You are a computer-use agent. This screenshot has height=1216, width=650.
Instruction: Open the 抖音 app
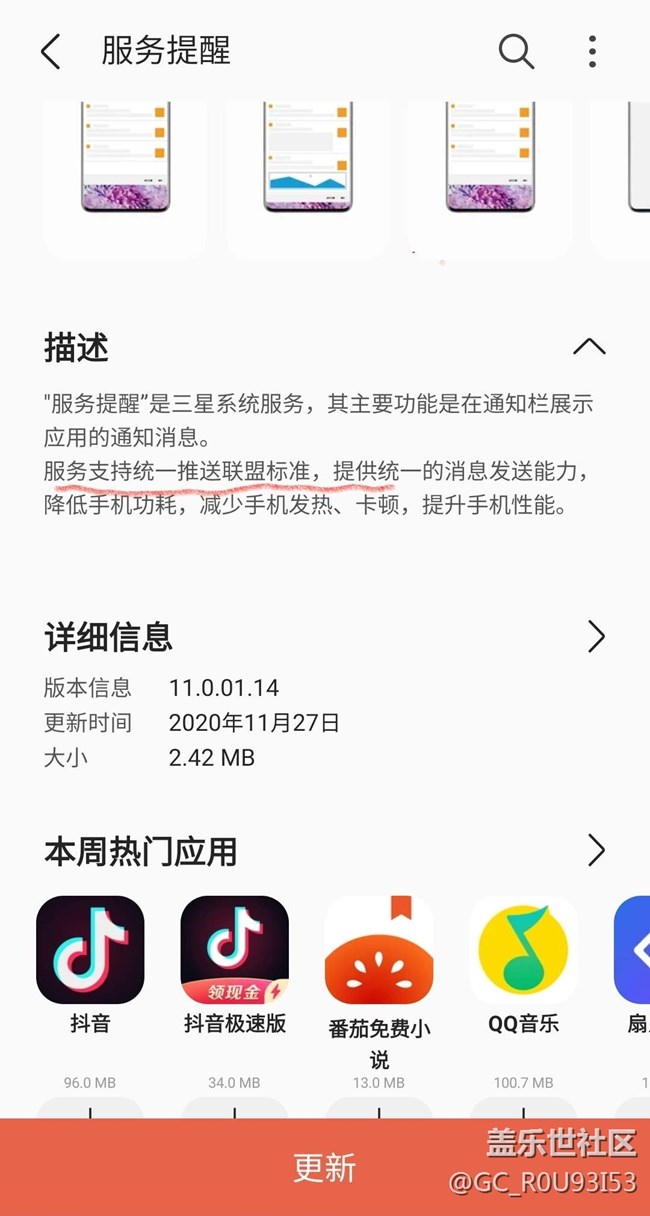pyautogui.click(x=90, y=950)
